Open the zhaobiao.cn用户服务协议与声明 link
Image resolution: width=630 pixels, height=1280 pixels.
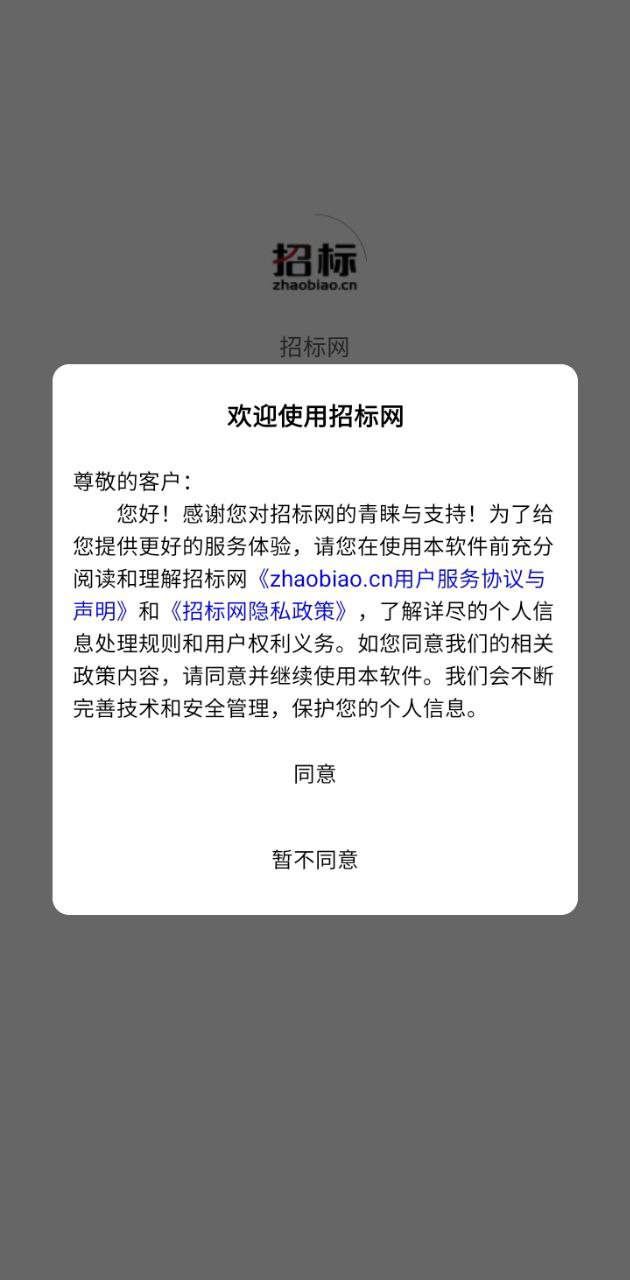tap(400, 579)
